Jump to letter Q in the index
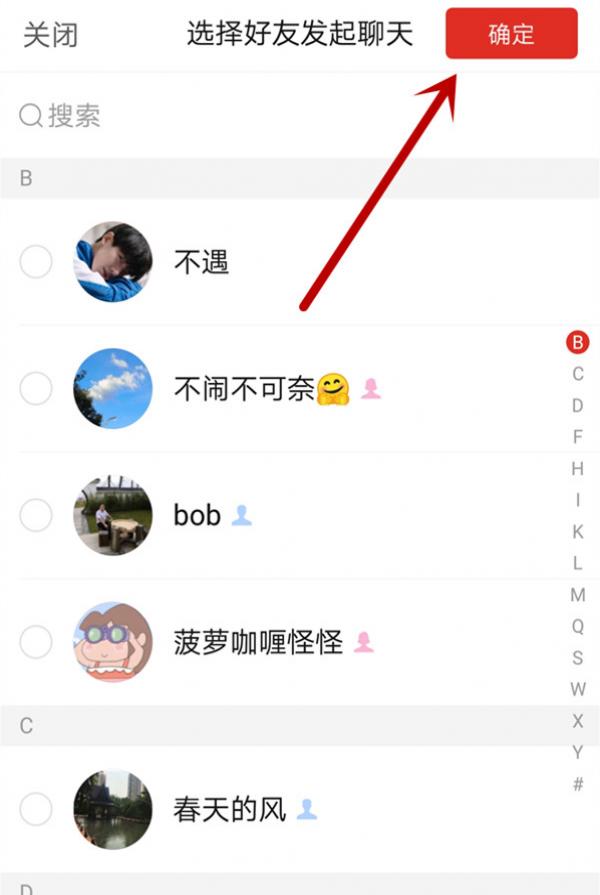The width and height of the screenshot is (600, 895). pos(577,626)
